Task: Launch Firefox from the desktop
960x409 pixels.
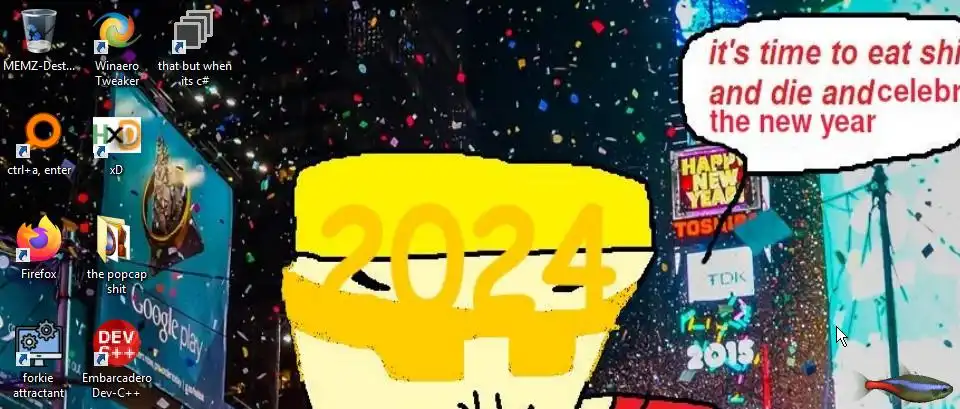Action: click(39, 240)
